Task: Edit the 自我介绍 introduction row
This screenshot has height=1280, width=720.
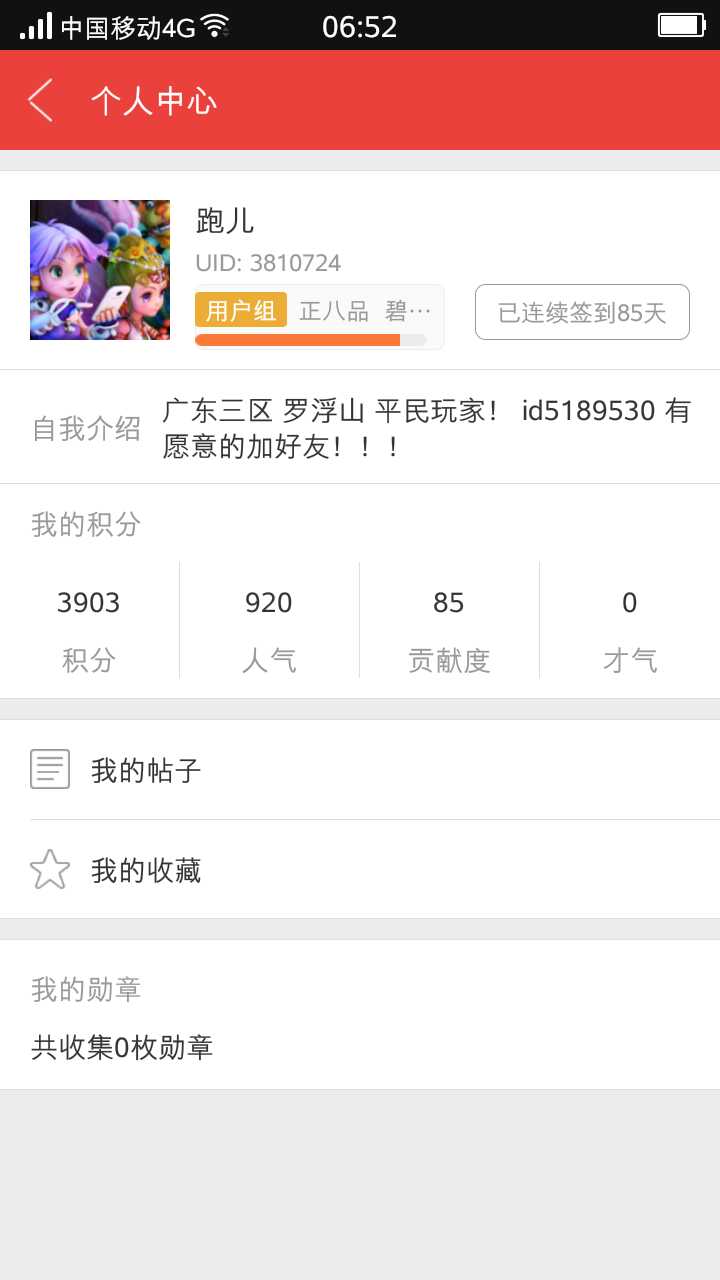Action: pyautogui.click(x=360, y=427)
